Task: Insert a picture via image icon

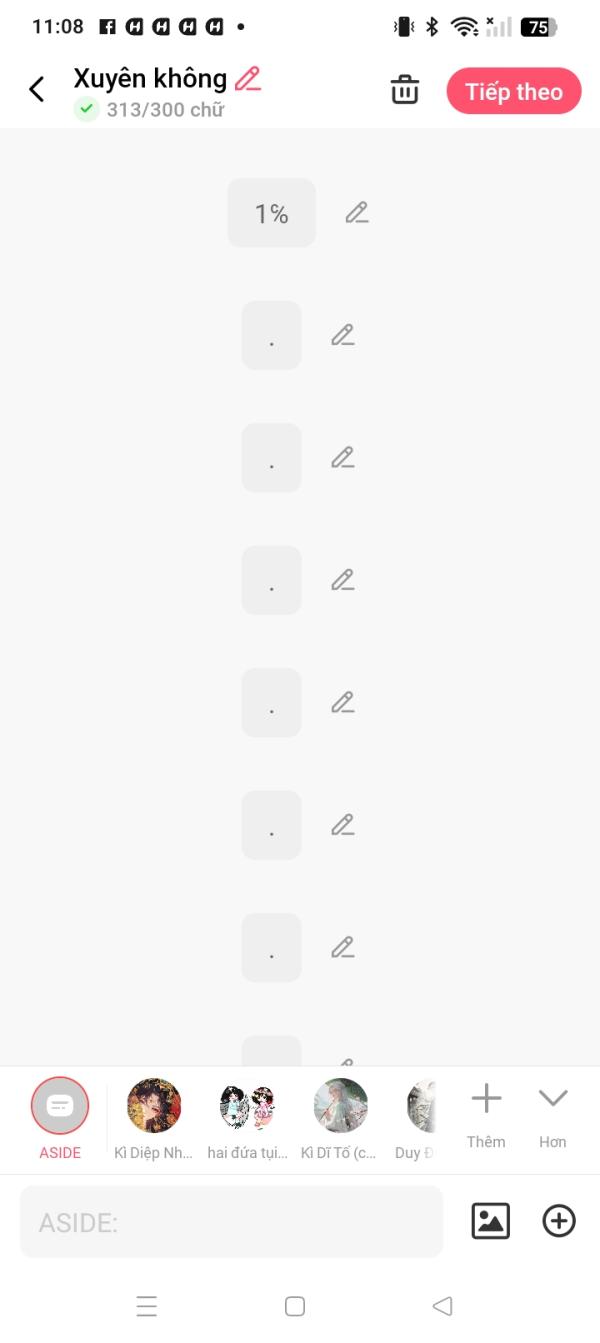Action: pyautogui.click(x=490, y=1221)
